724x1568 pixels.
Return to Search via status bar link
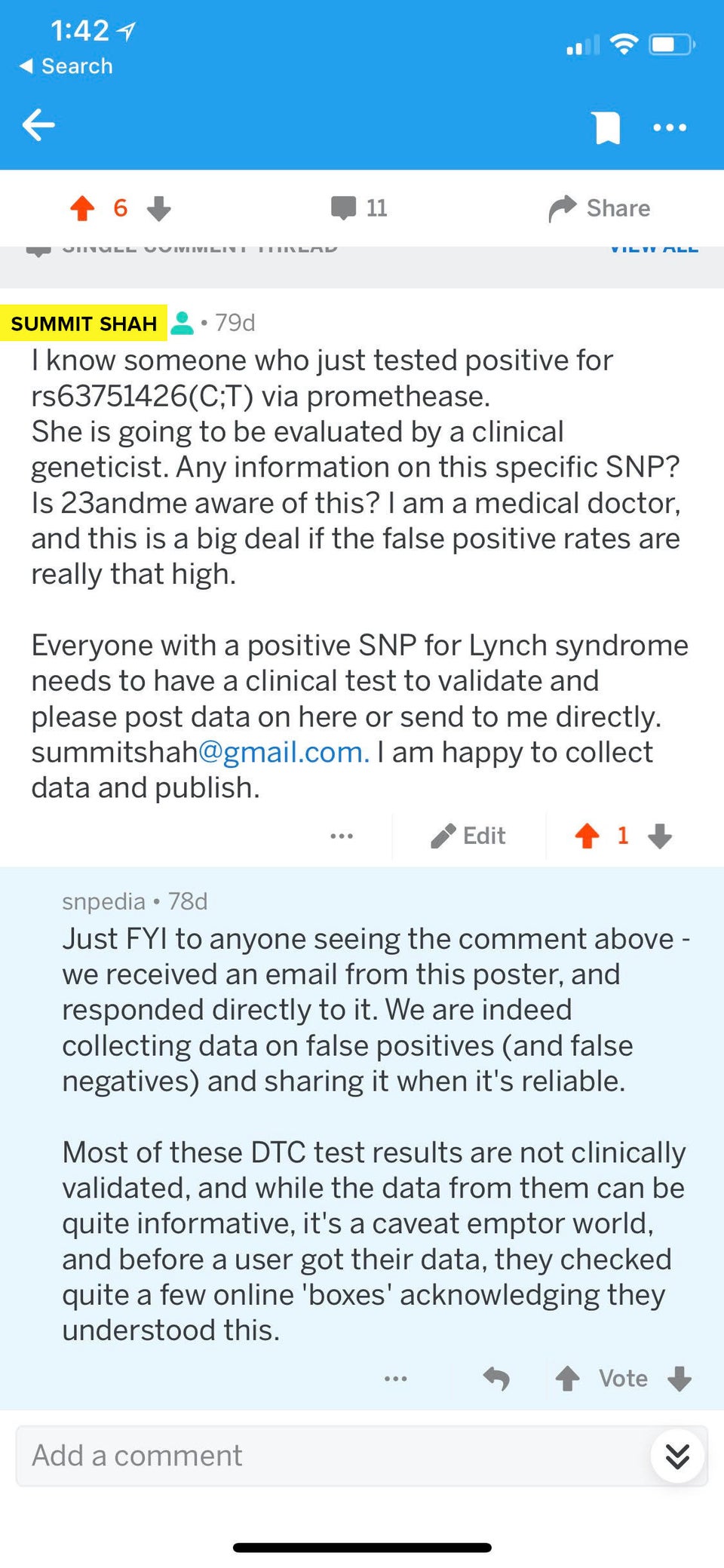(x=66, y=66)
